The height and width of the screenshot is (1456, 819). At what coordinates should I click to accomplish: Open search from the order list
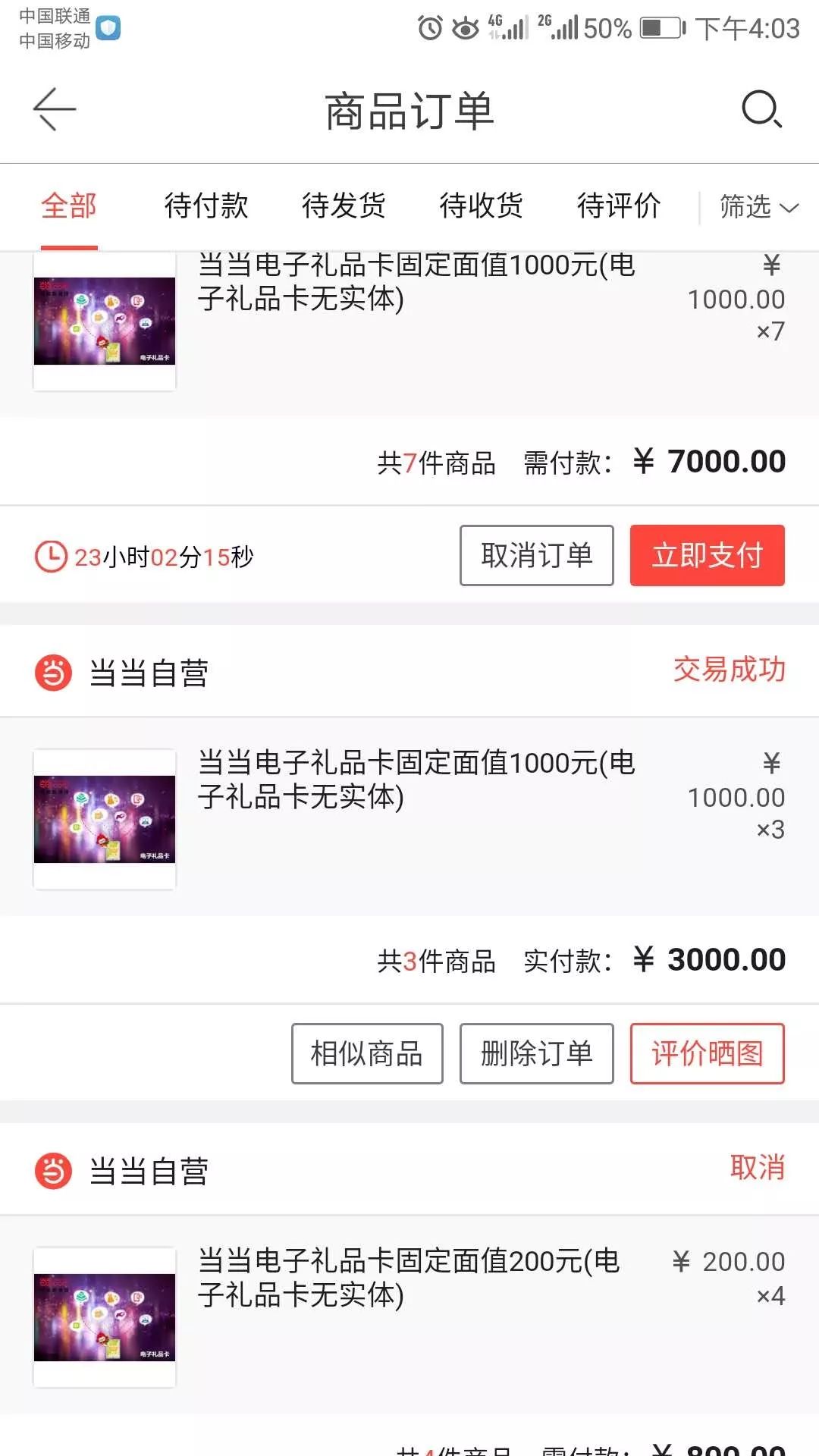point(762,110)
